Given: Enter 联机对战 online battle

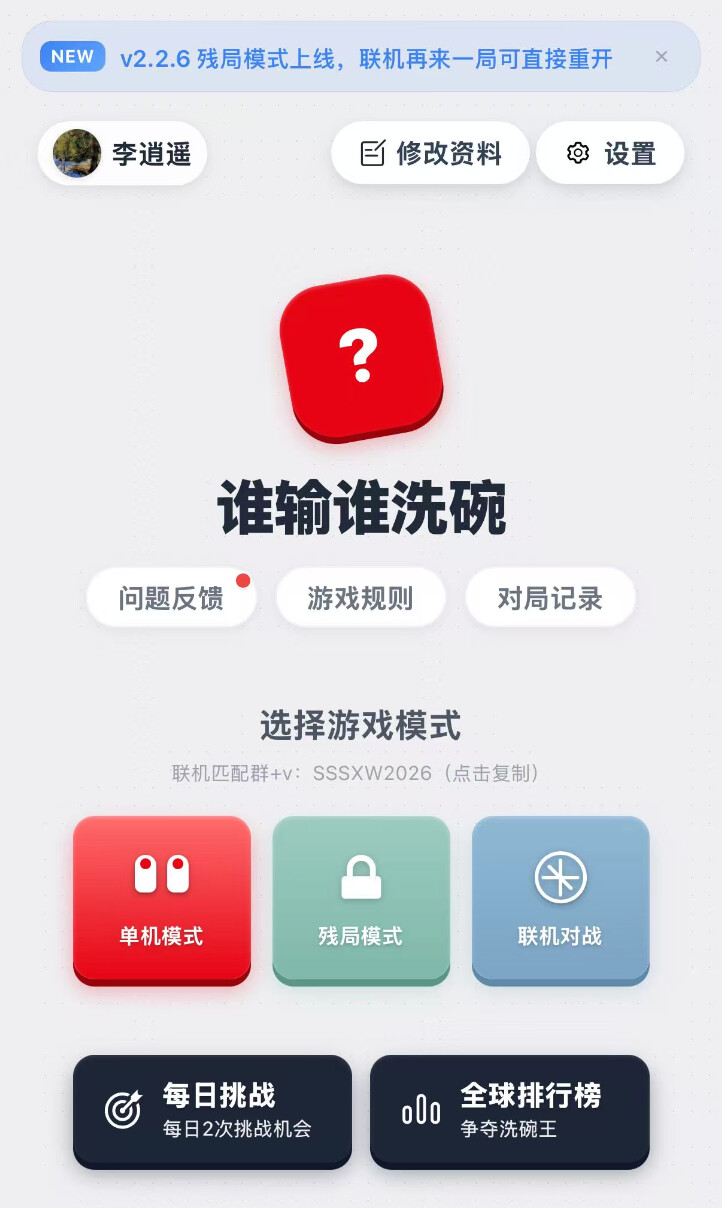Looking at the screenshot, I should pos(560,899).
